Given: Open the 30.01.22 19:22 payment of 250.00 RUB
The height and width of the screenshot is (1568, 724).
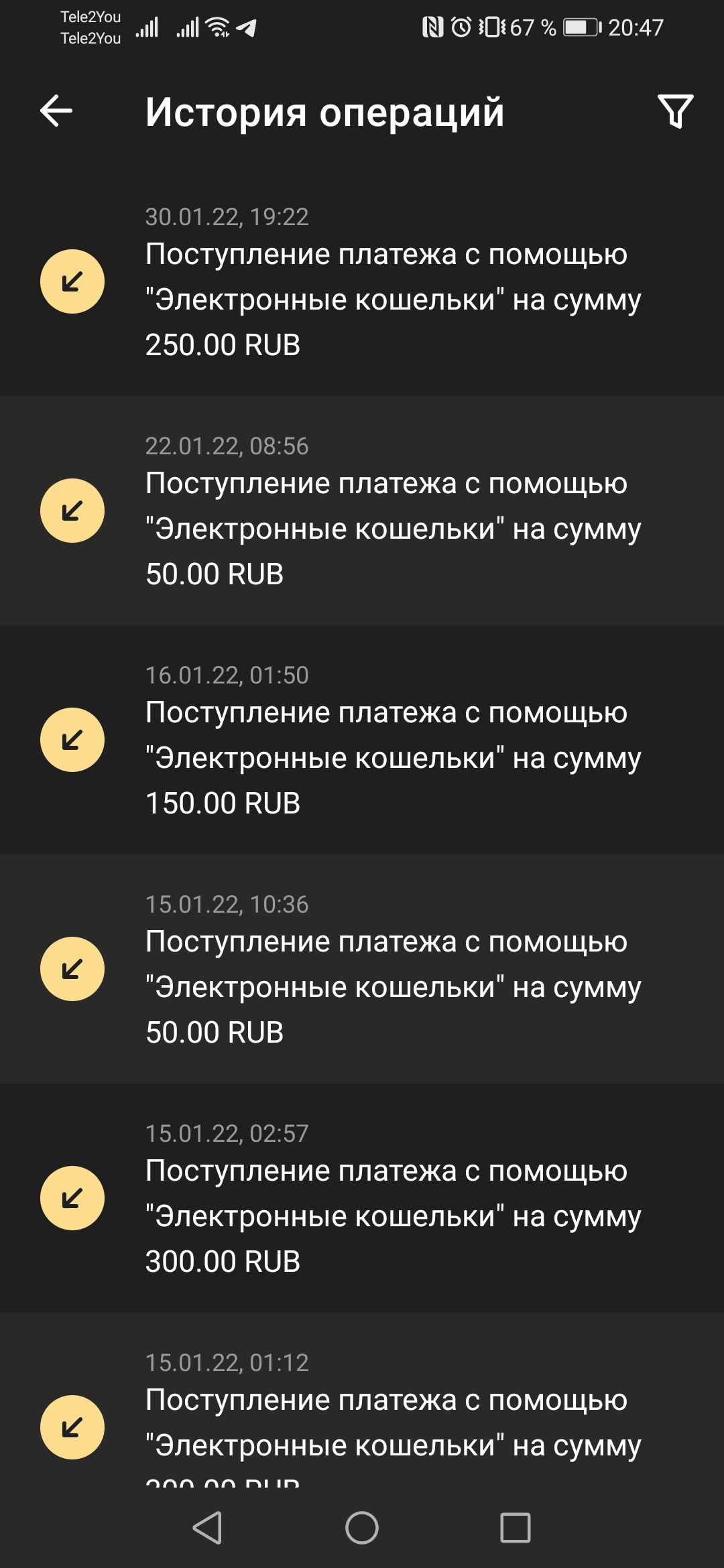Looking at the screenshot, I should click(362, 281).
